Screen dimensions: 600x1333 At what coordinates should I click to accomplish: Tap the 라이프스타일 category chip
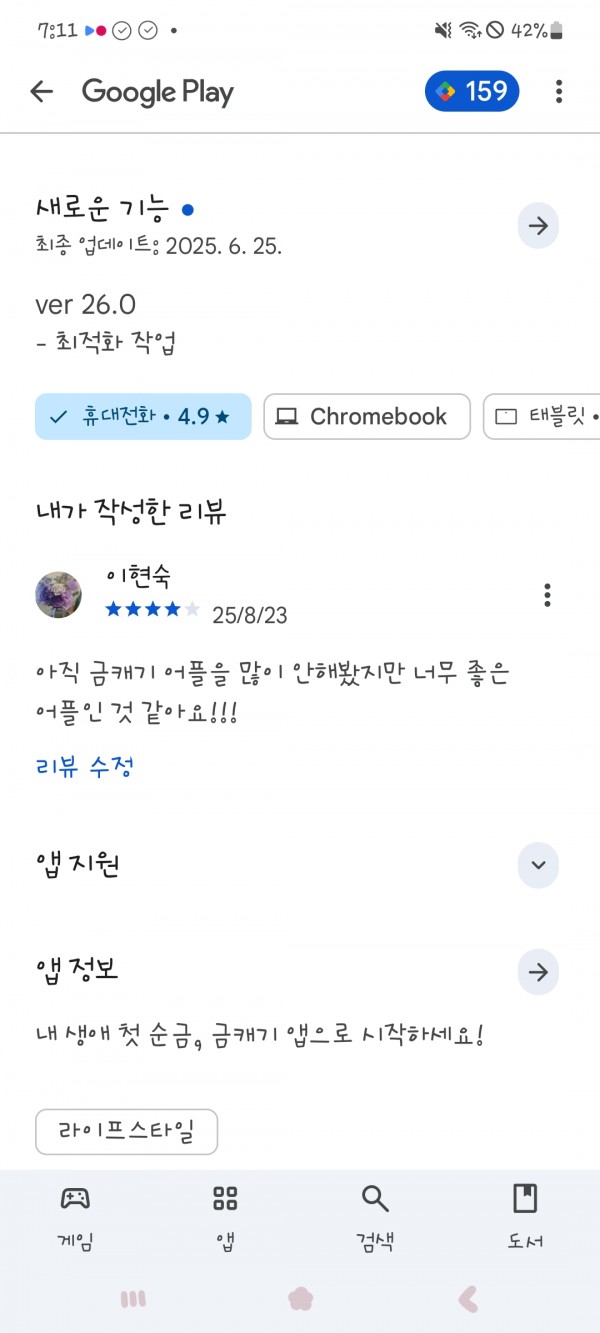tap(127, 1132)
